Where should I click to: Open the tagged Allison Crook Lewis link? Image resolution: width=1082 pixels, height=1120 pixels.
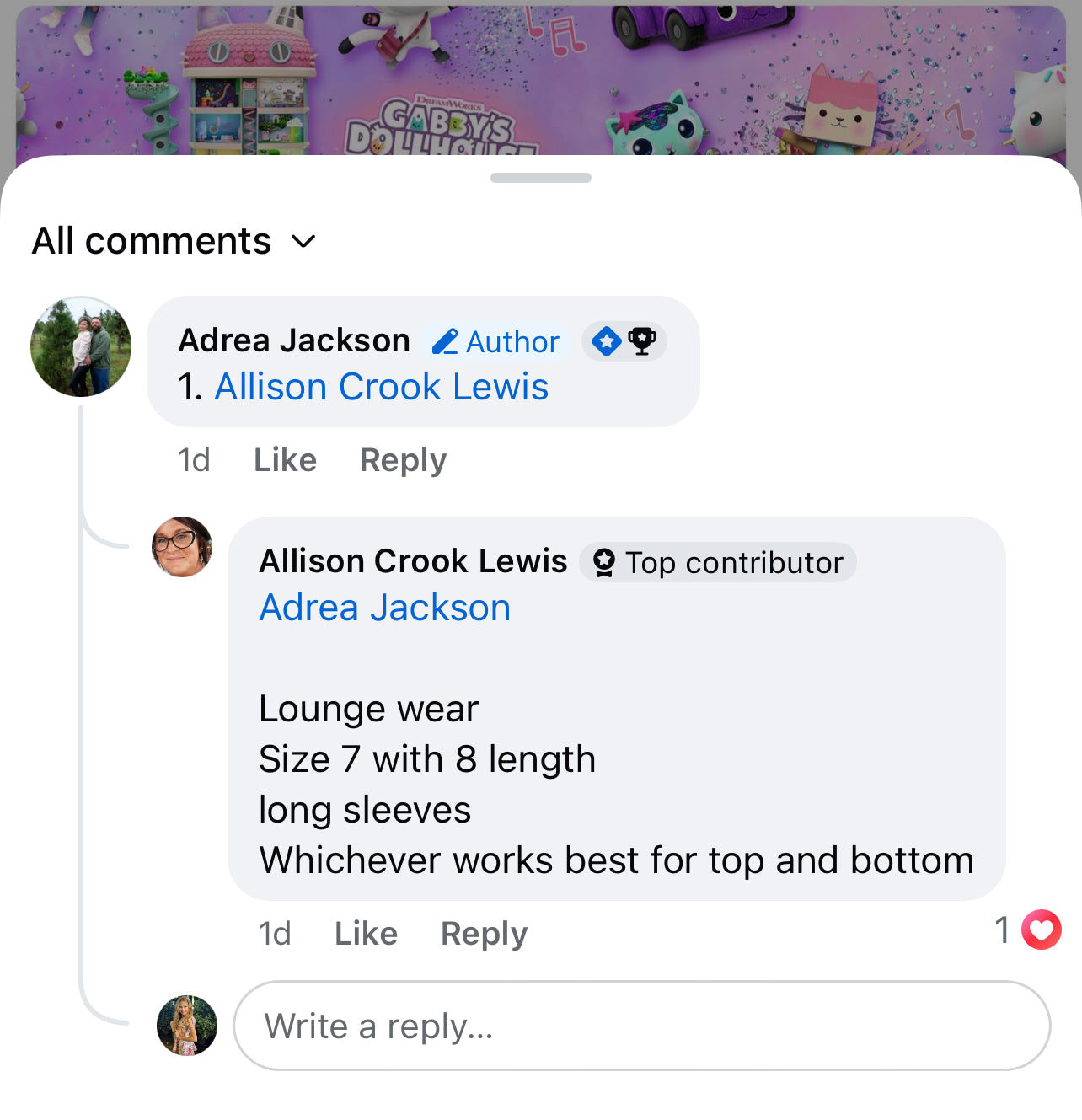click(x=381, y=388)
